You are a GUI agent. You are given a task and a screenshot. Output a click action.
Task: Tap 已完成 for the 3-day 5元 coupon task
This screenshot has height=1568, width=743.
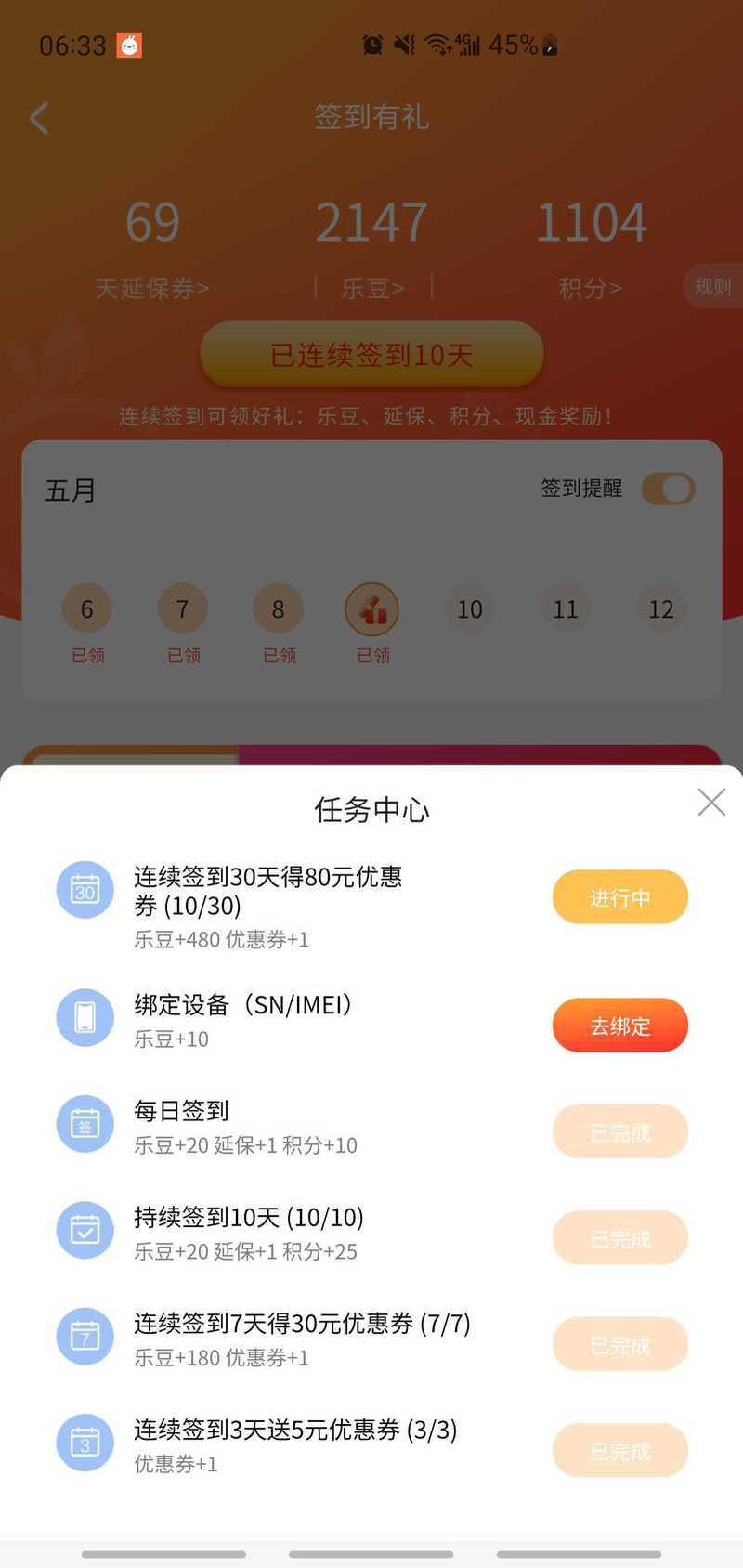tap(620, 1451)
